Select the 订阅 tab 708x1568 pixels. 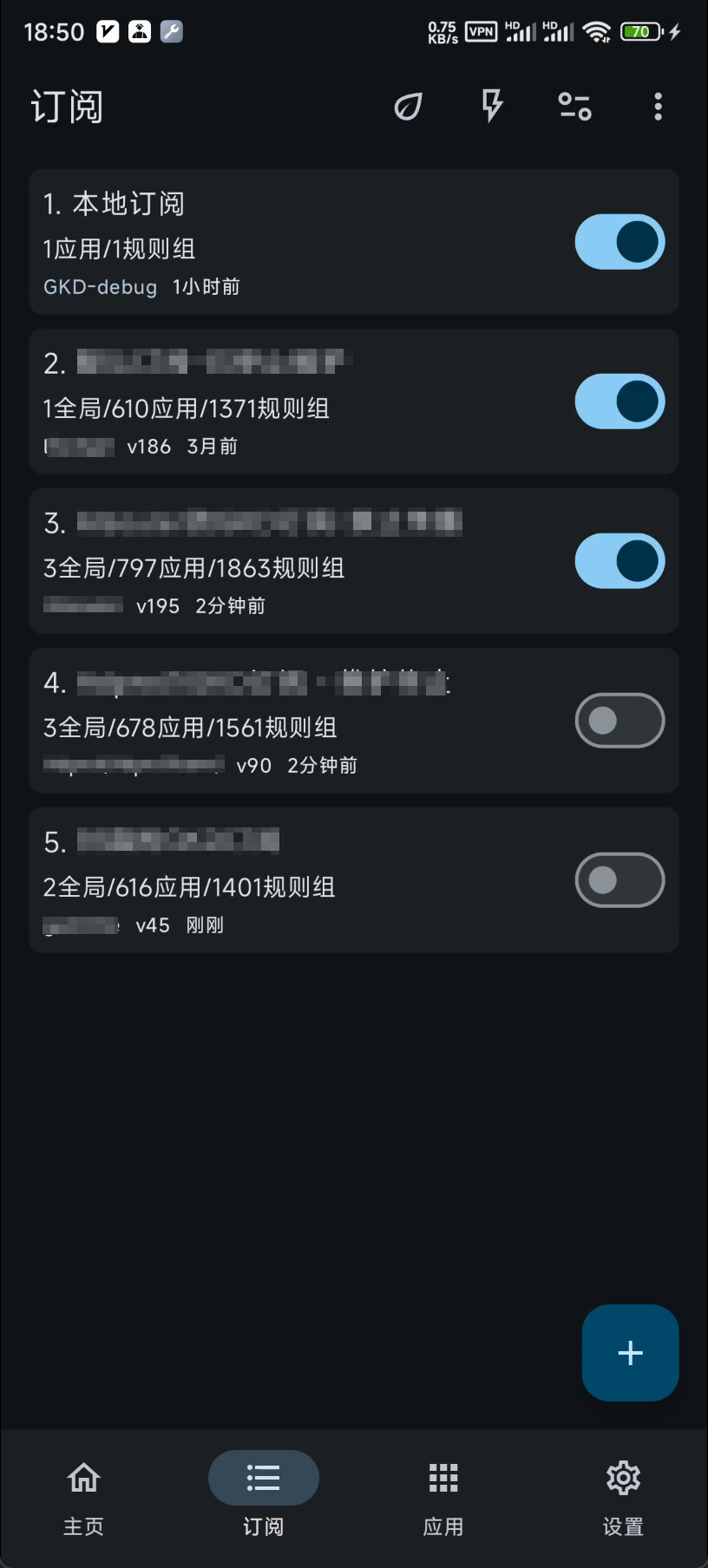pyautogui.click(x=263, y=1495)
